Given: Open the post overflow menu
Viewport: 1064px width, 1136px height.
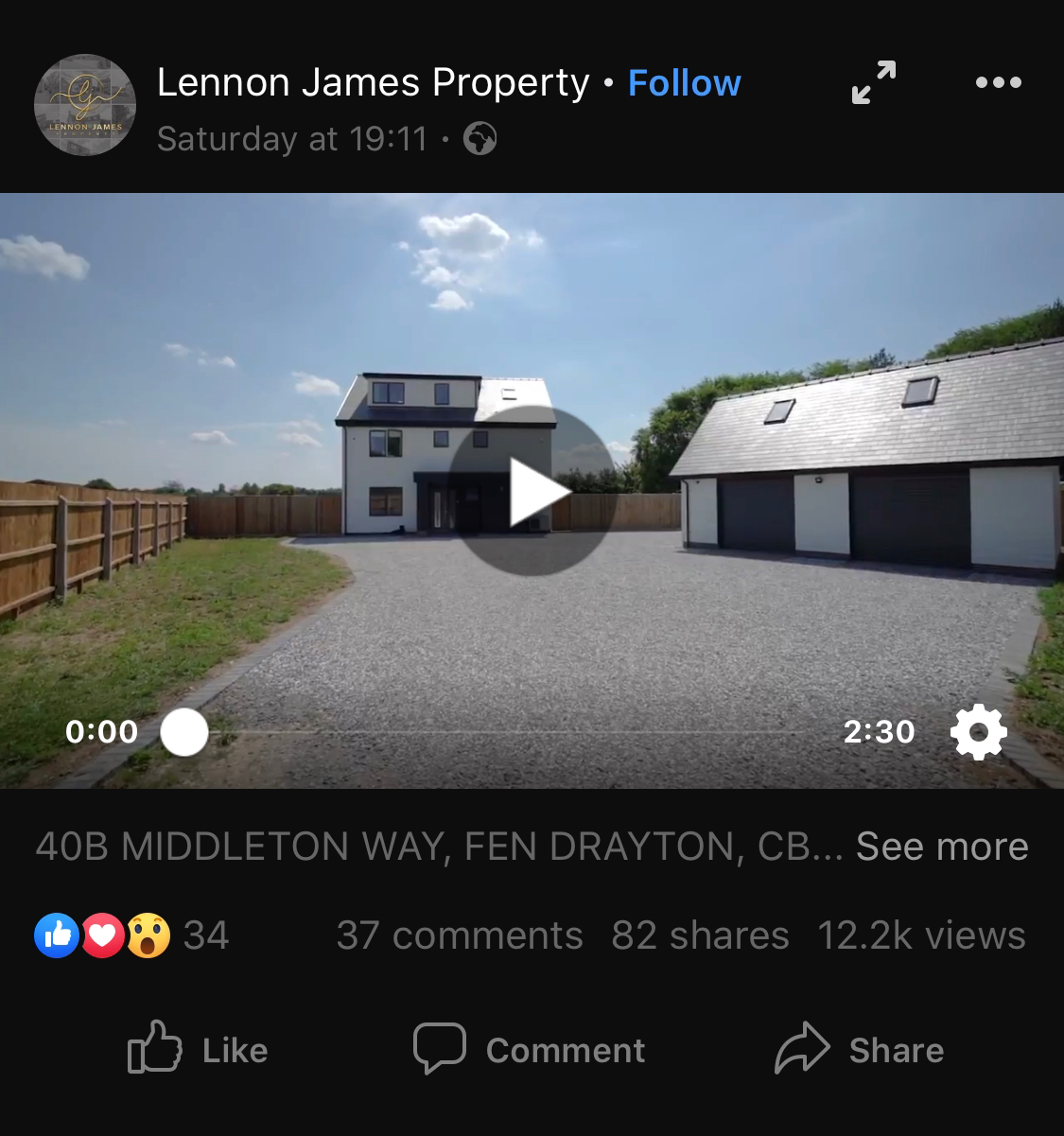Looking at the screenshot, I should pos(998,82).
